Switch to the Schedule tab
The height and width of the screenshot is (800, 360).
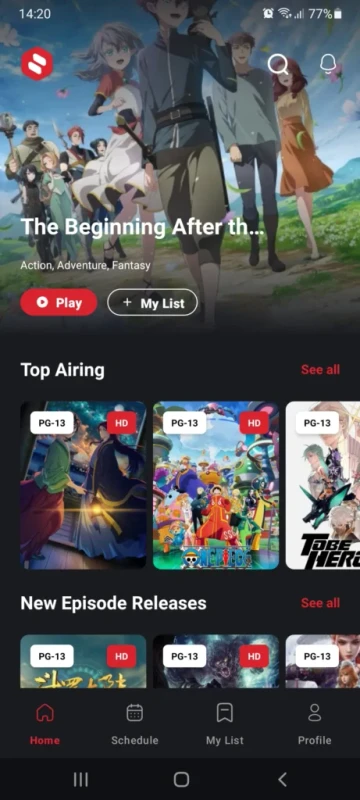coord(135,724)
